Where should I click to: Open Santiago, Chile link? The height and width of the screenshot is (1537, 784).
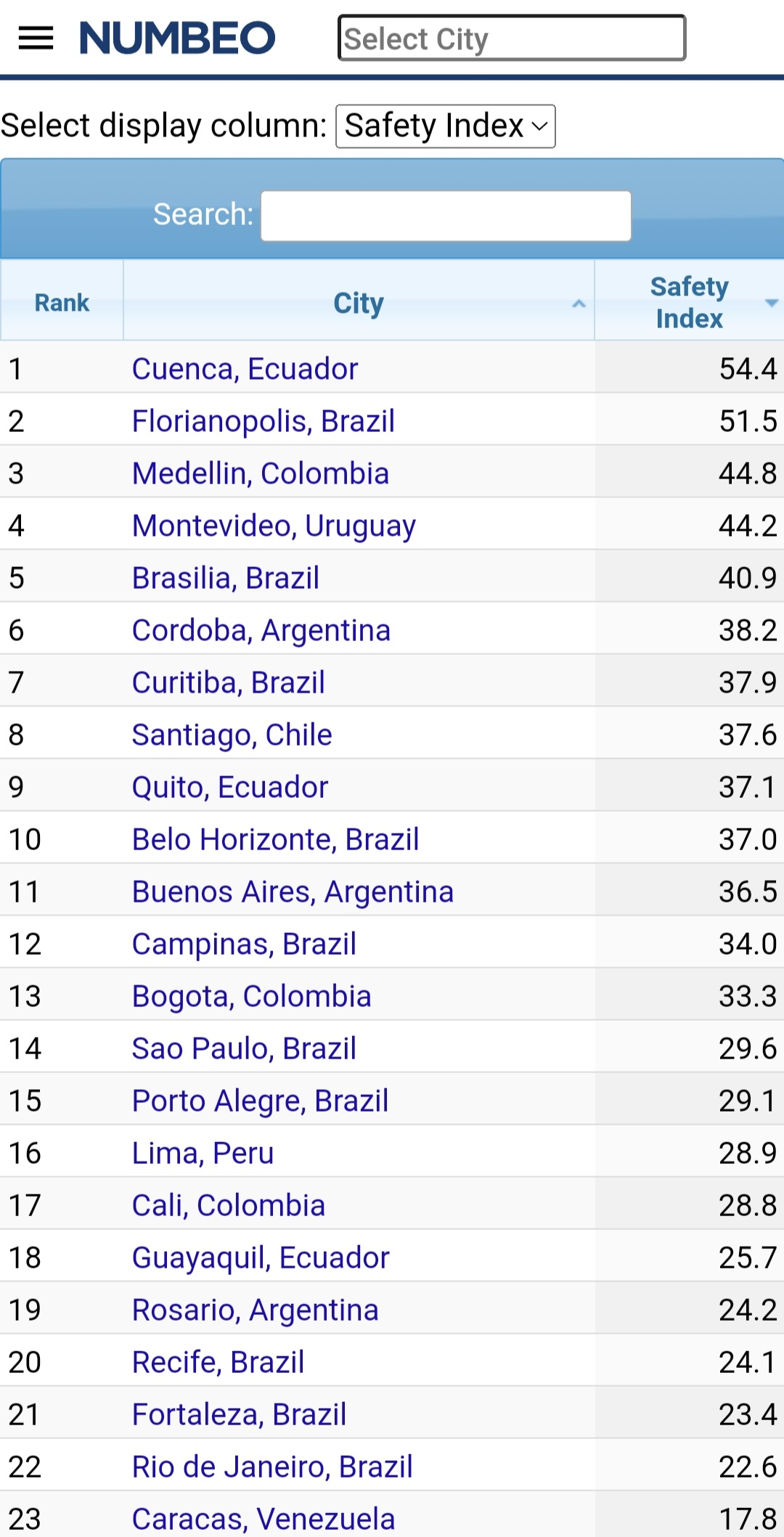232,735
